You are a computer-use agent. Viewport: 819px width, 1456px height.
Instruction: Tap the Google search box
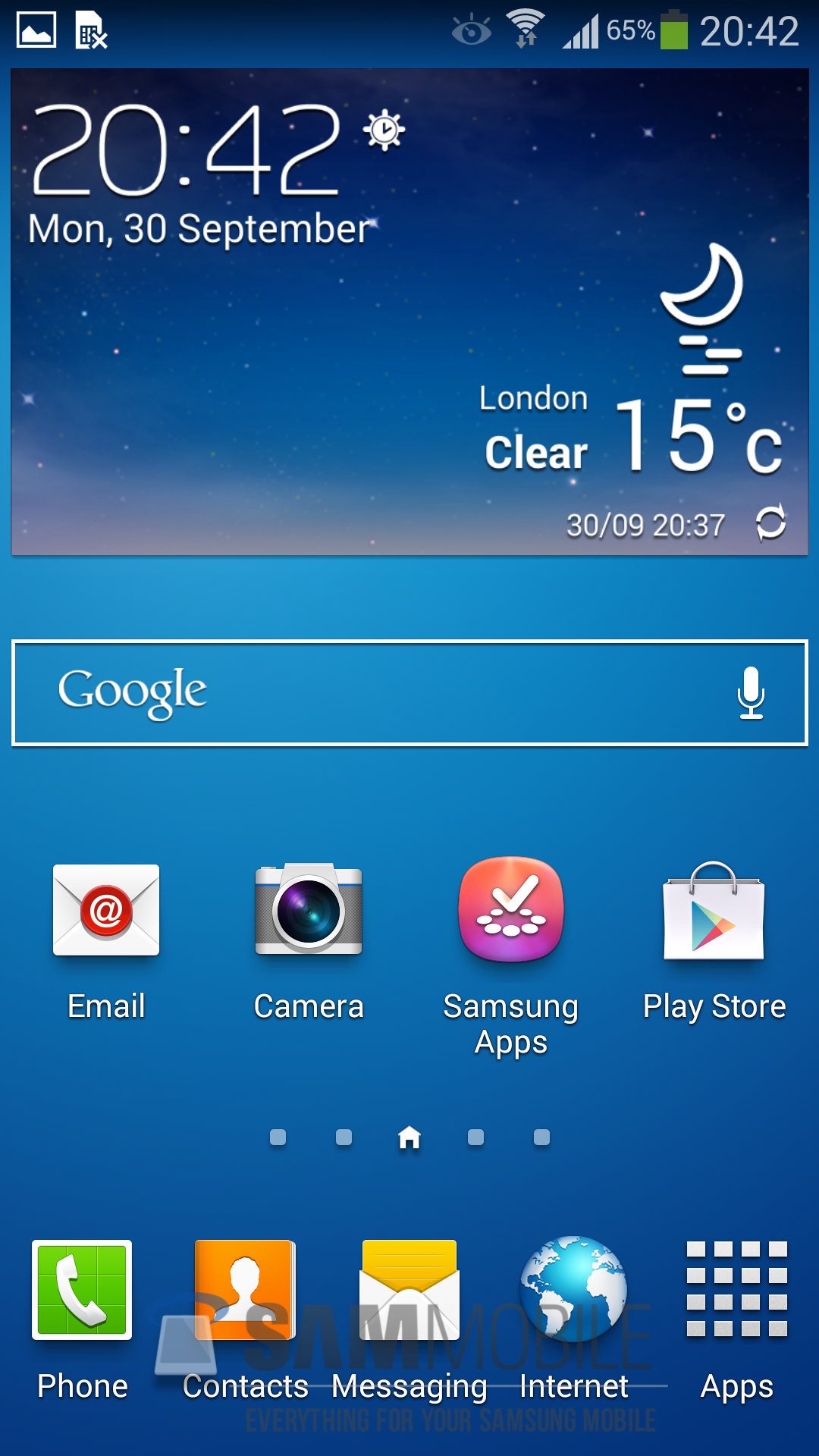tap(379, 692)
